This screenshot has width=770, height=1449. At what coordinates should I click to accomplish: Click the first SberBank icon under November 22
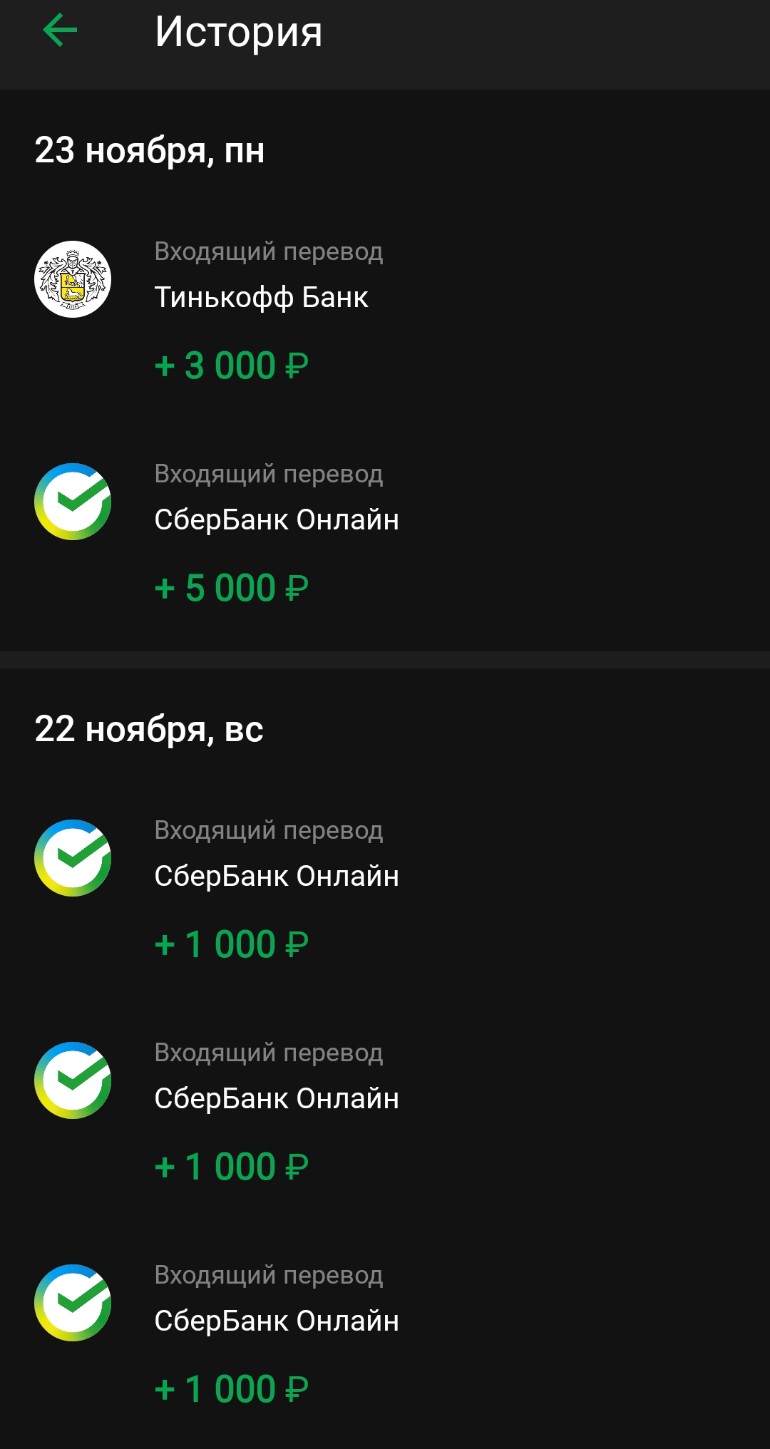(72, 857)
